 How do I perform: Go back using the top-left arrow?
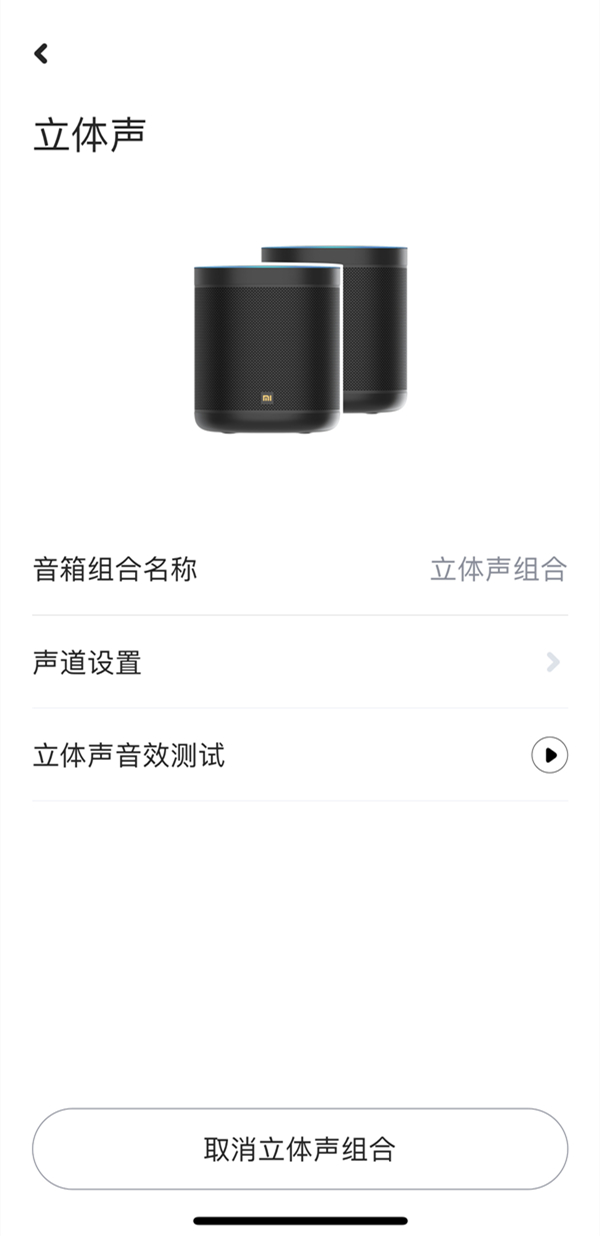pyautogui.click(x=41, y=54)
